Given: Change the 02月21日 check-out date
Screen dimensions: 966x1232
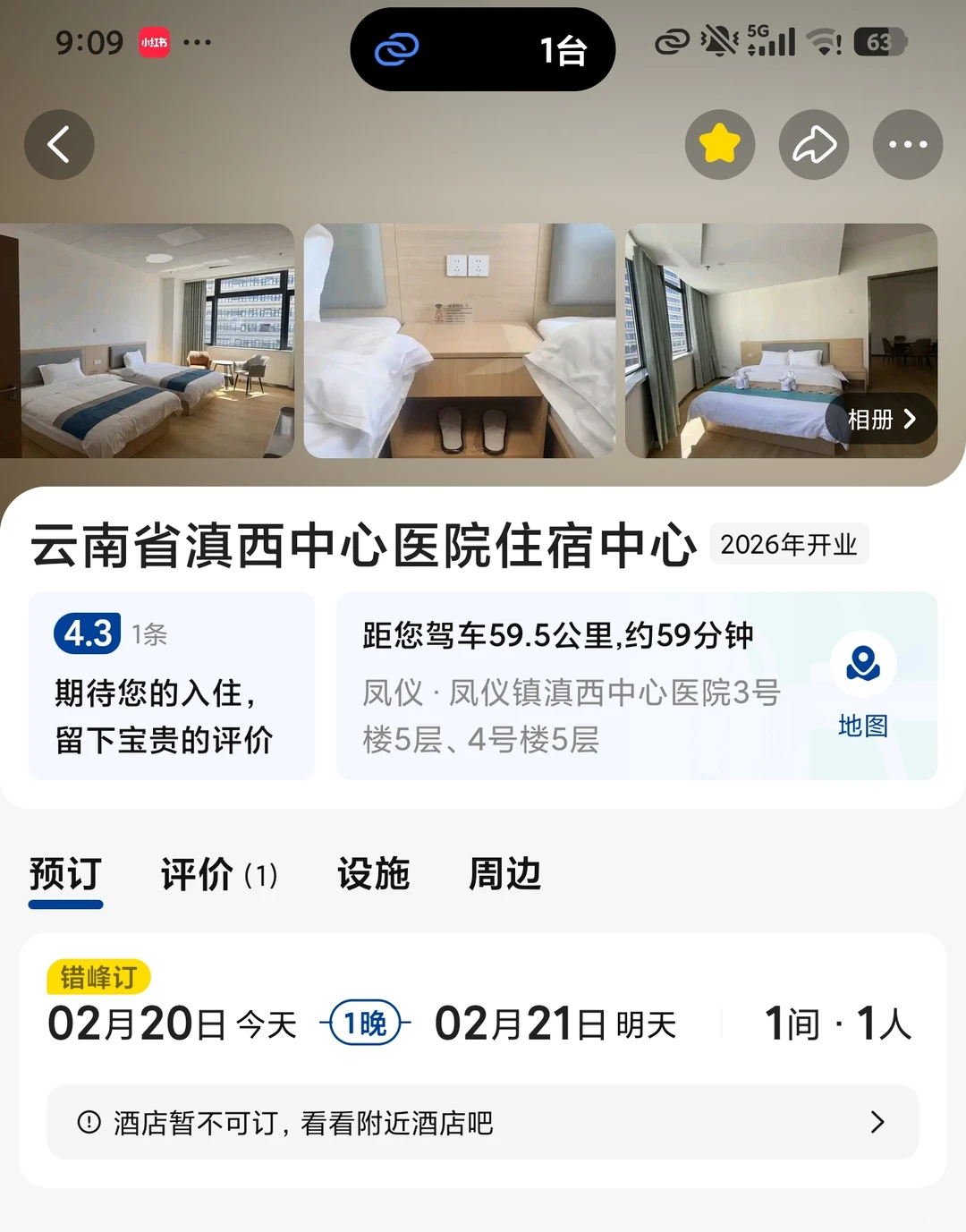Looking at the screenshot, I should point(555,1024).
